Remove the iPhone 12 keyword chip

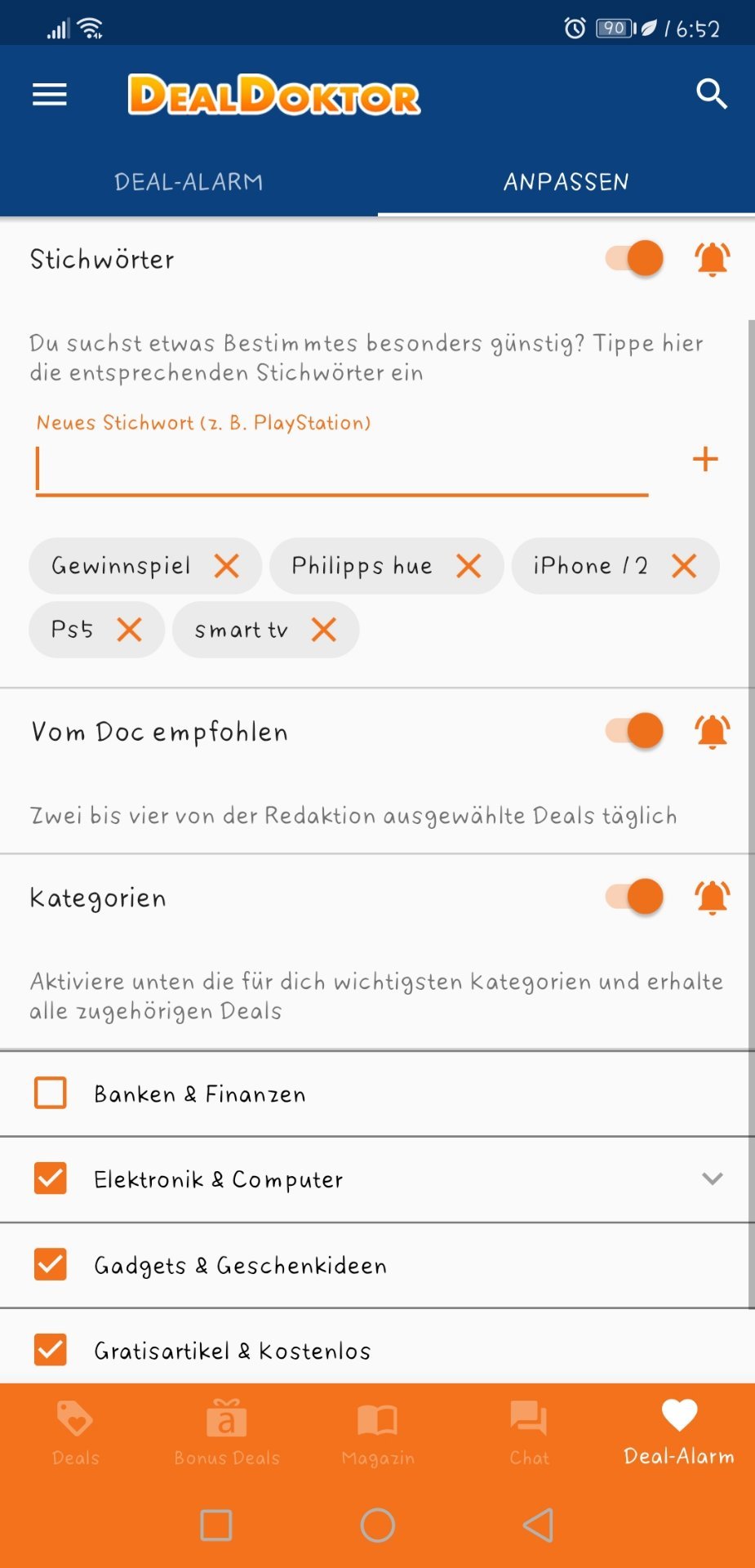684,566
